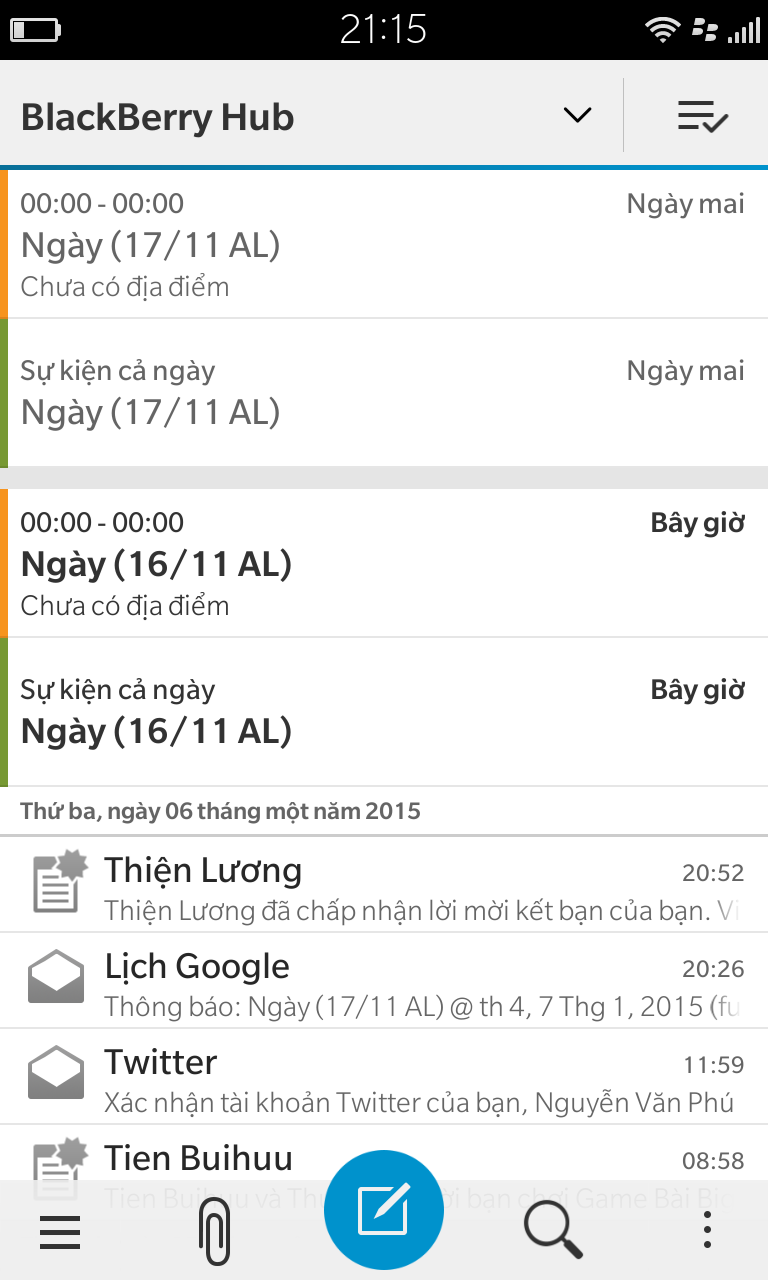Open the multi-select checklist icon
Image resolution: width=768 pixels, height=1280 pixels.
pyautogui.click(x=703, y=117)
